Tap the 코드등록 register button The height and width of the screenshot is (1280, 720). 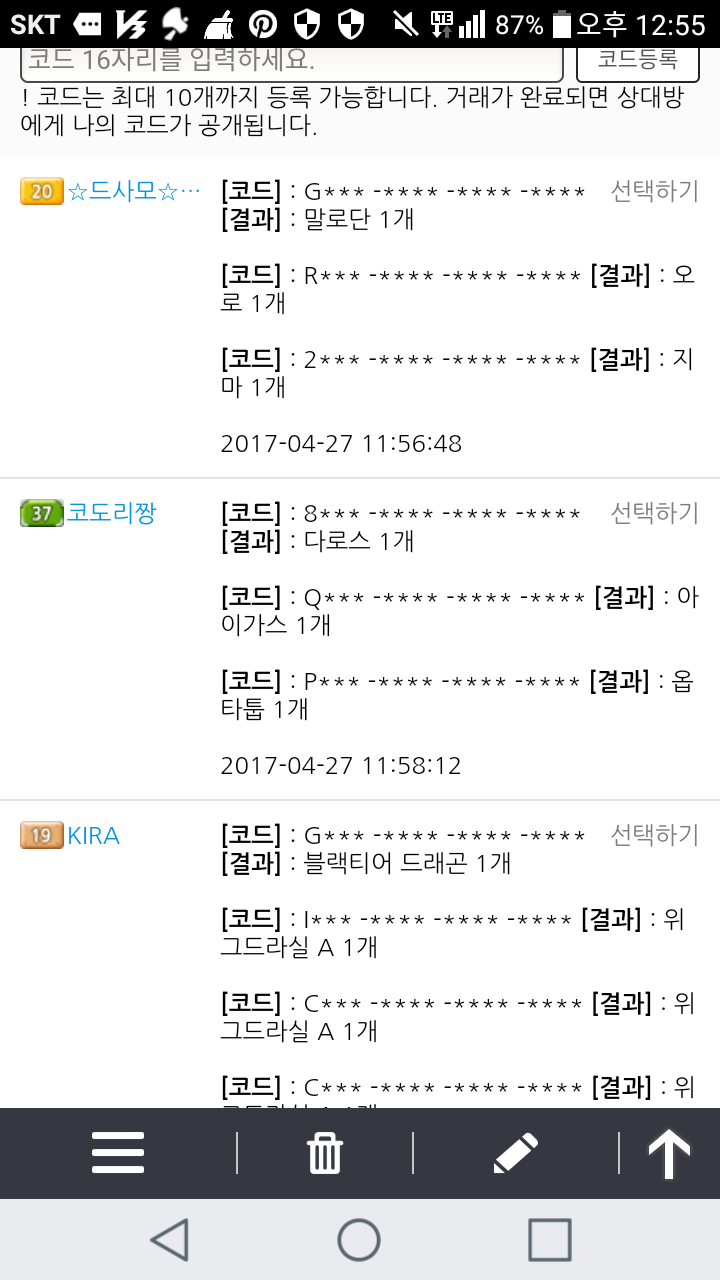(638, 62)
